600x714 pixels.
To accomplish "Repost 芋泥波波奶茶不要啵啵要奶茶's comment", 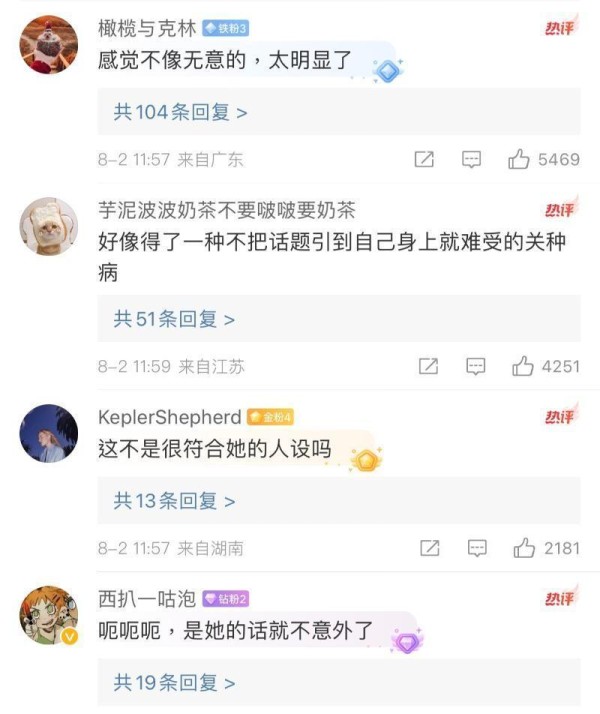I will pyautogui.click(x=428, y=366).
